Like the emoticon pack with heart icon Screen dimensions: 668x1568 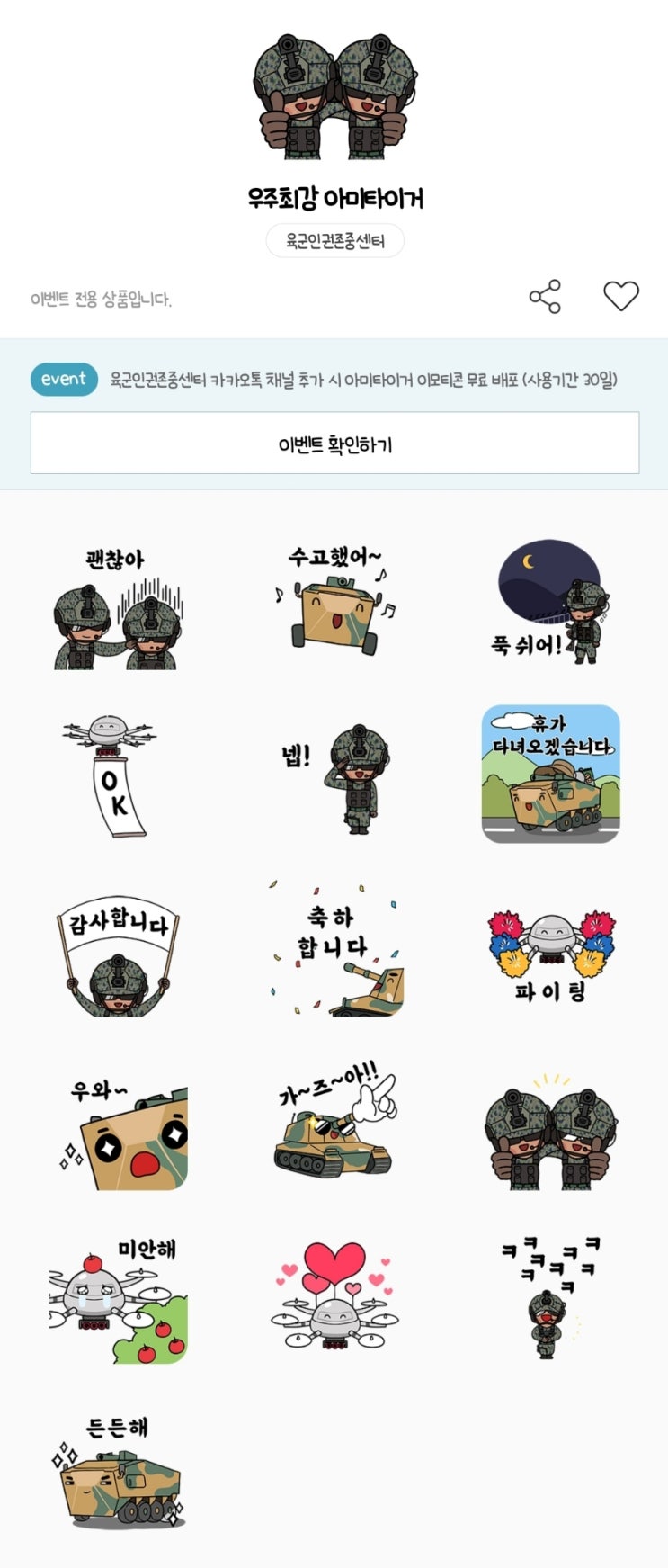(620, 296)
